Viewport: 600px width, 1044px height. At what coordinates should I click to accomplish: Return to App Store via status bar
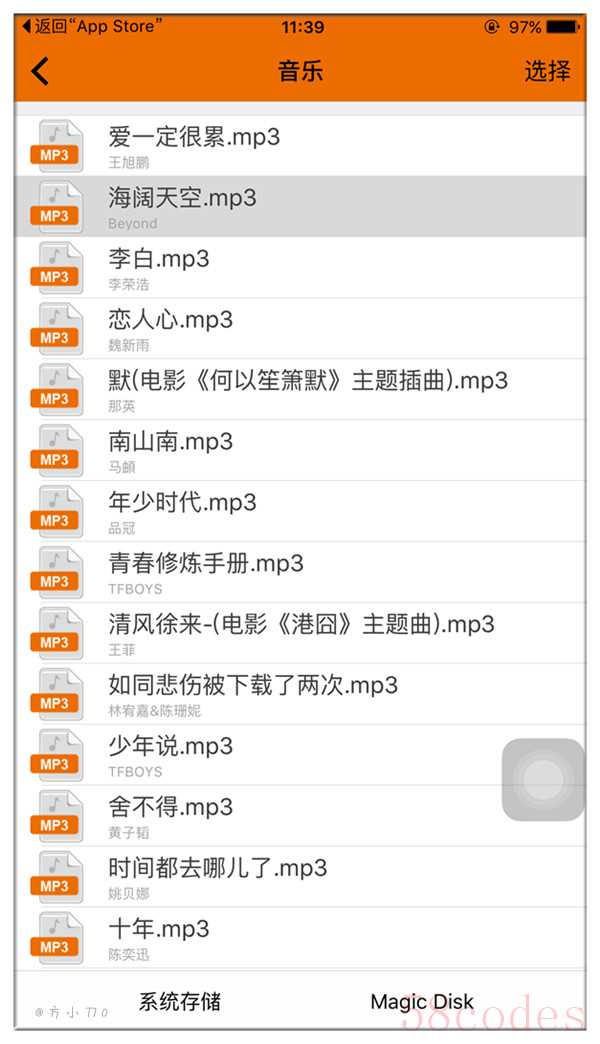pyautogui.click(x=90, y=27)
